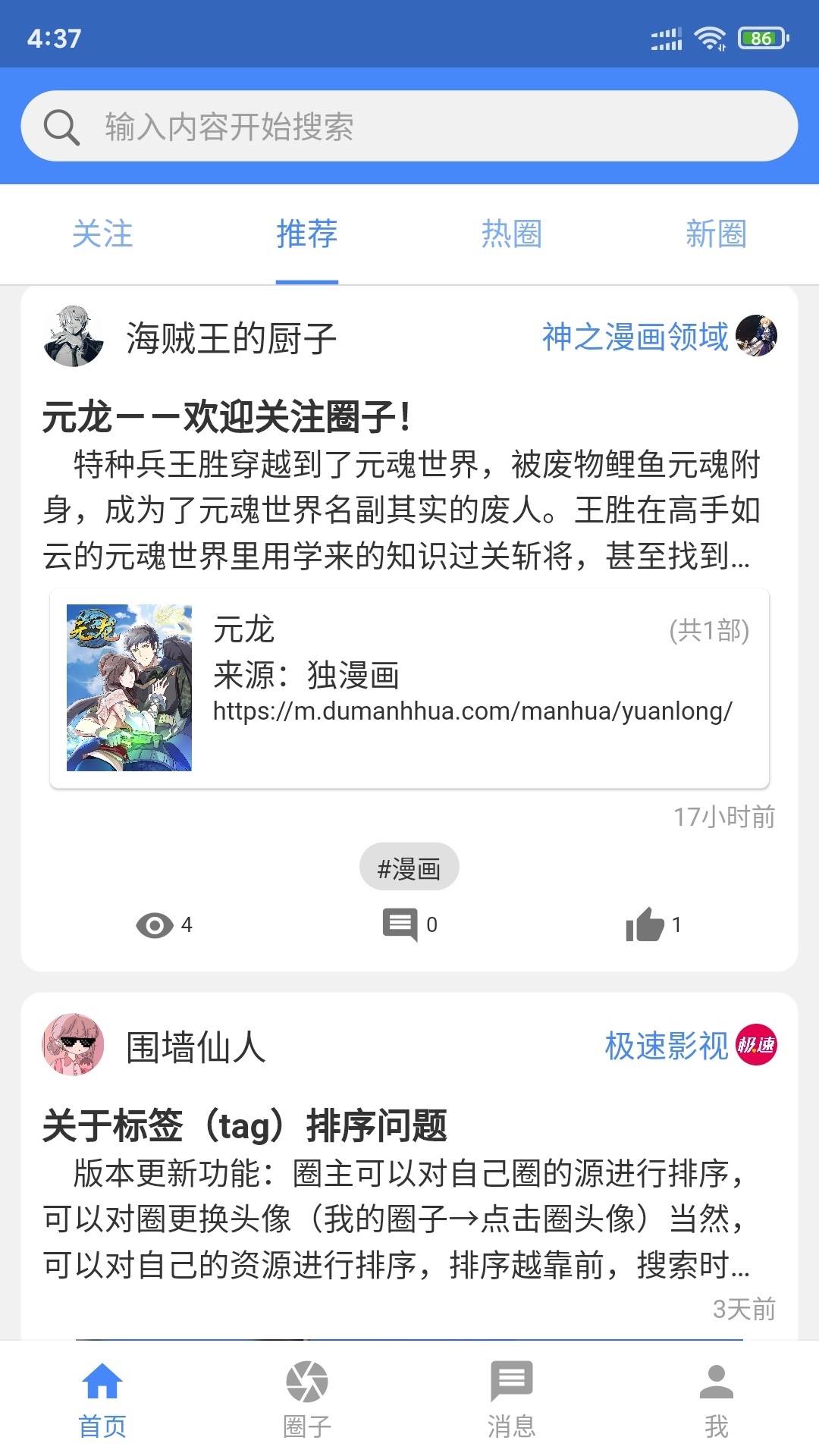Open 围墙仙人's profile avatar
The image size is (819, 1456).
pyautogui.click(x=73, y=1045)
